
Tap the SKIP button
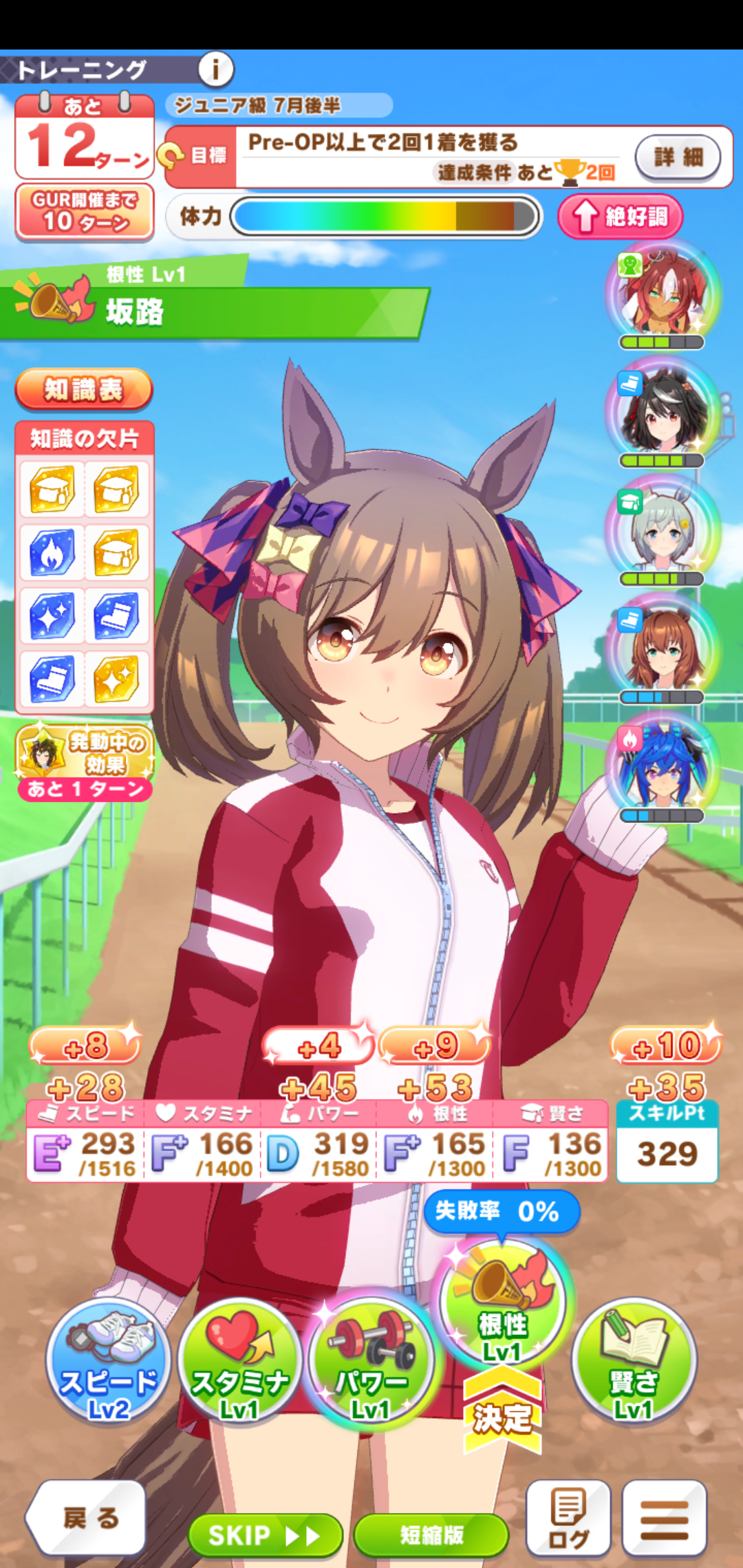265,1535
